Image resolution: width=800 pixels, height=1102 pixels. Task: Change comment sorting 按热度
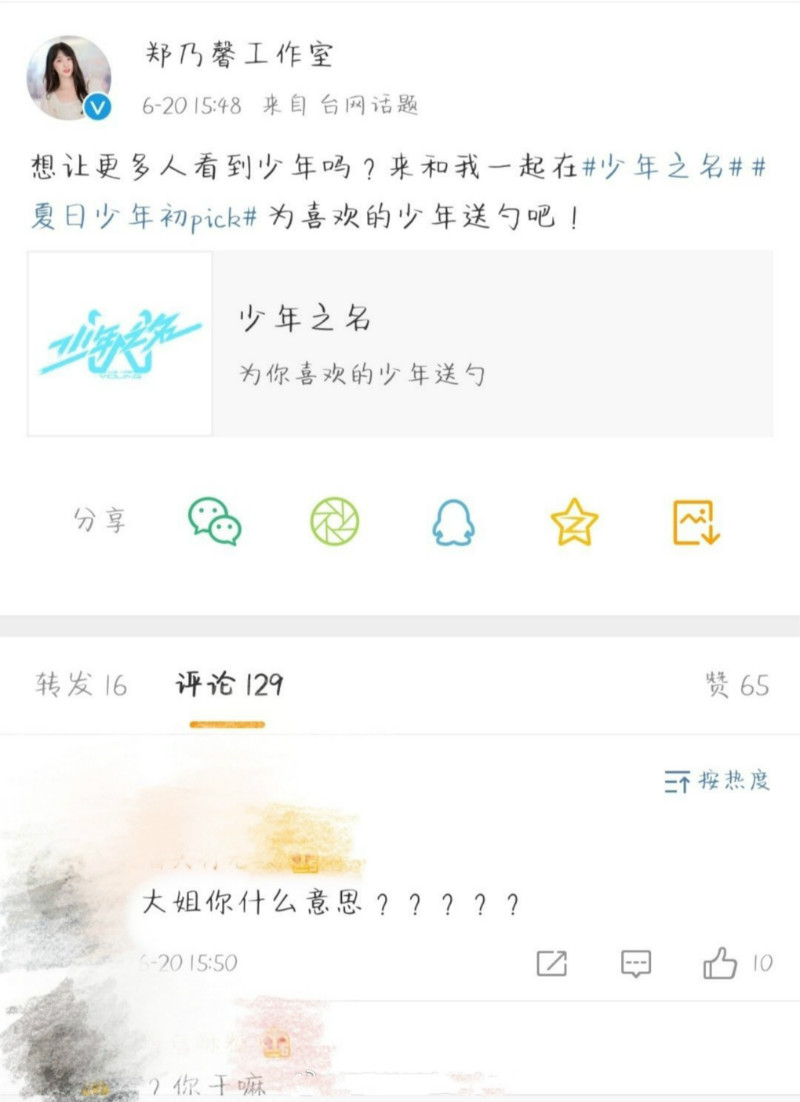718,781
